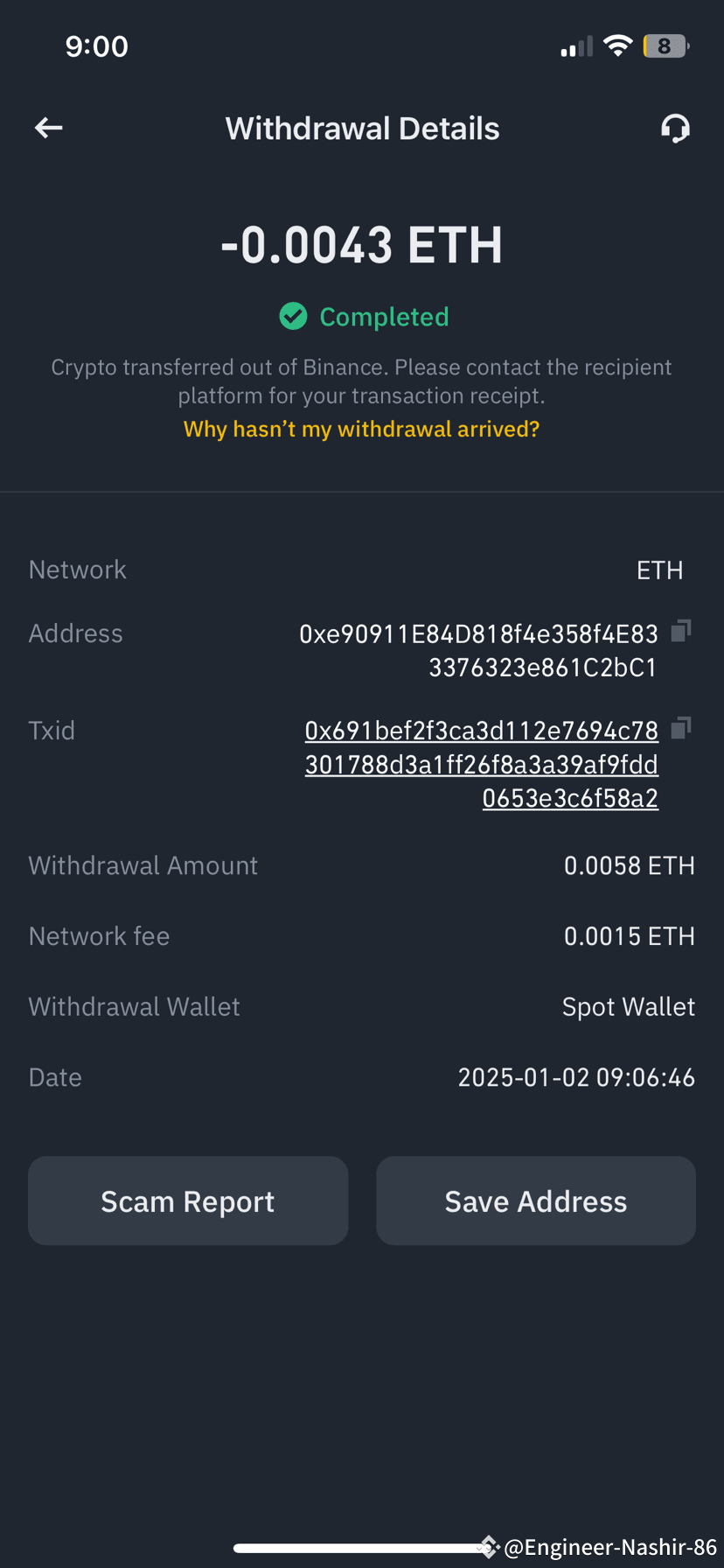Image resolution: width=724 pixels, height=1568 pixels.
Task: Tap the back arrow to exit Withdrawal Details
Action: tap(48, 127)
